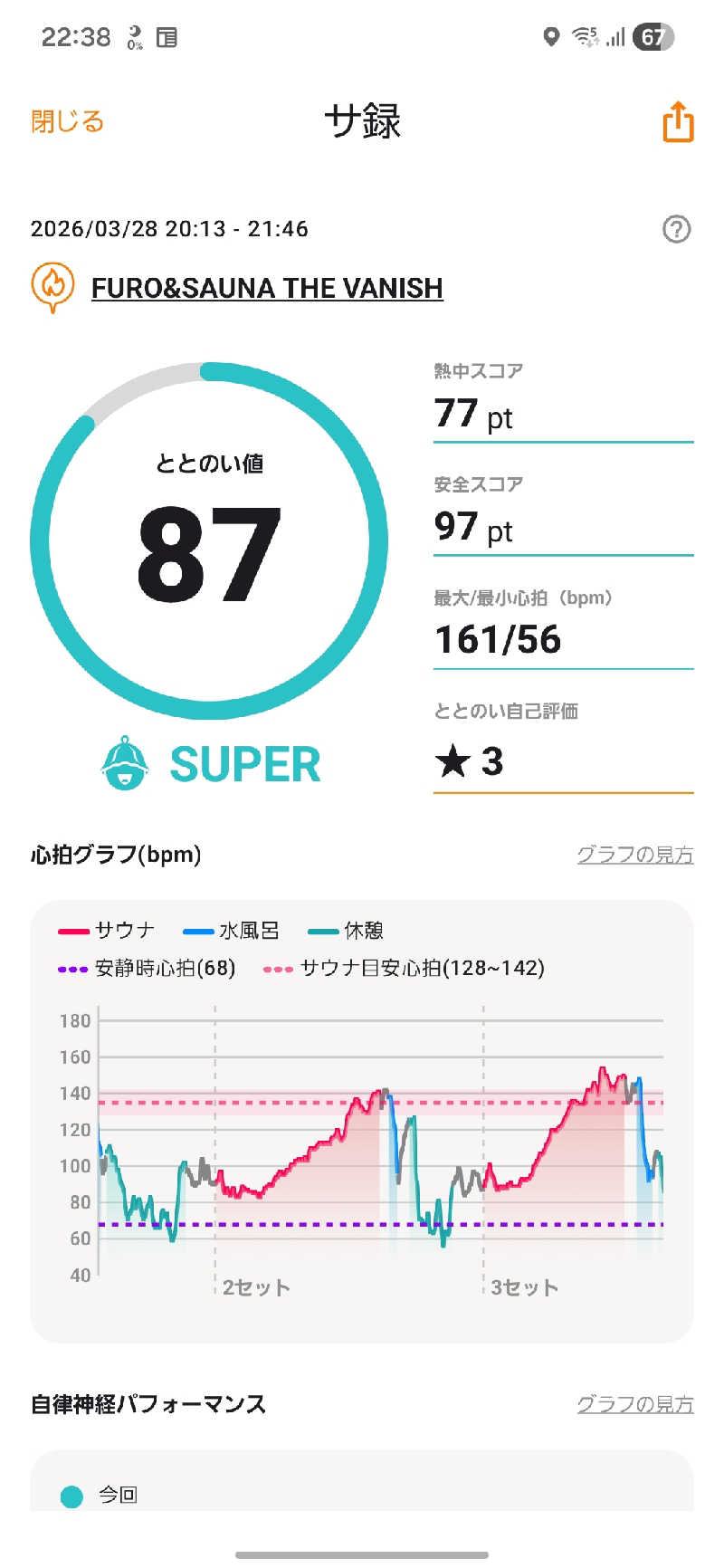Tap 閉じる to close the record

(68, 121)
